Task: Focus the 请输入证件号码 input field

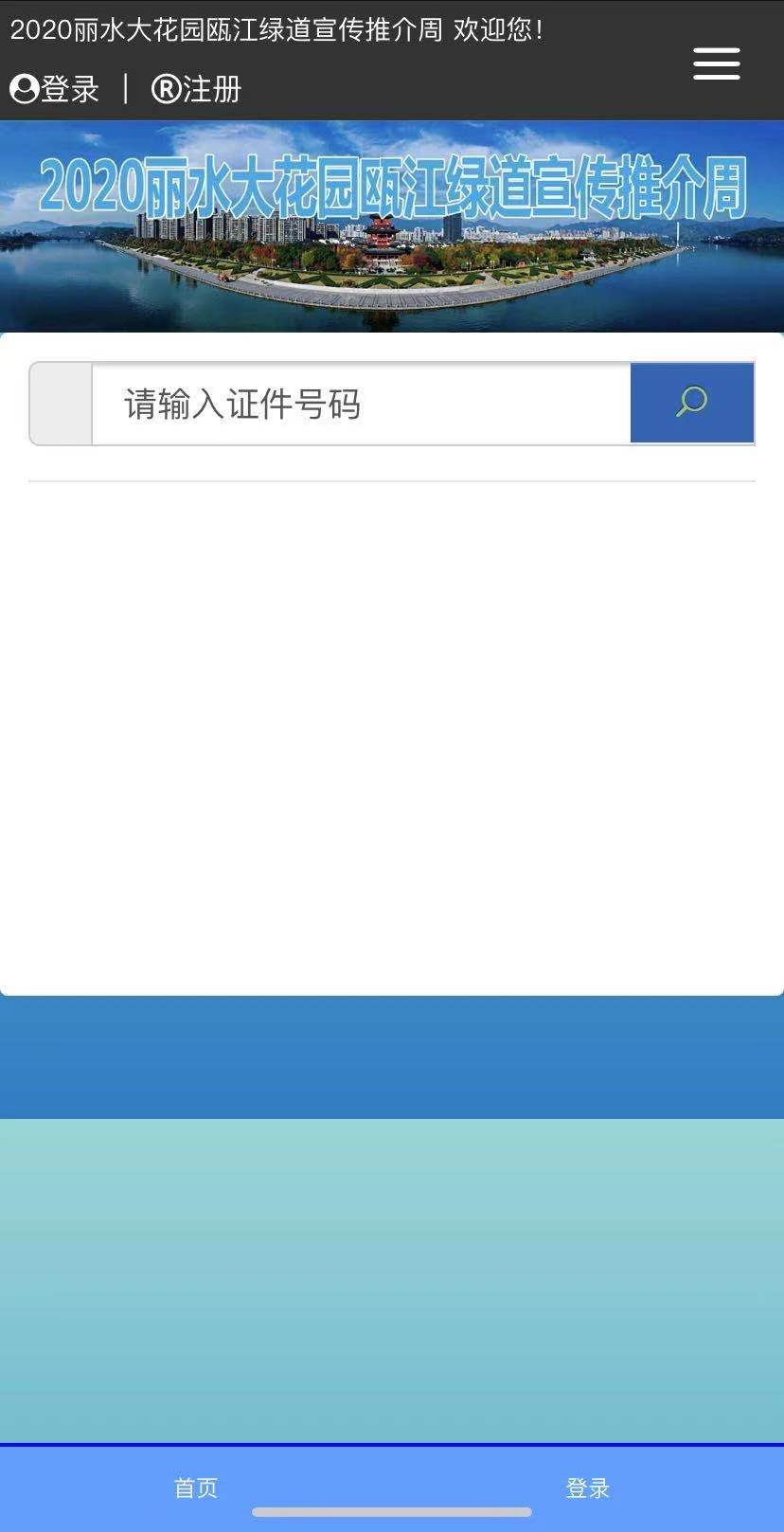Action: (360, 404)
